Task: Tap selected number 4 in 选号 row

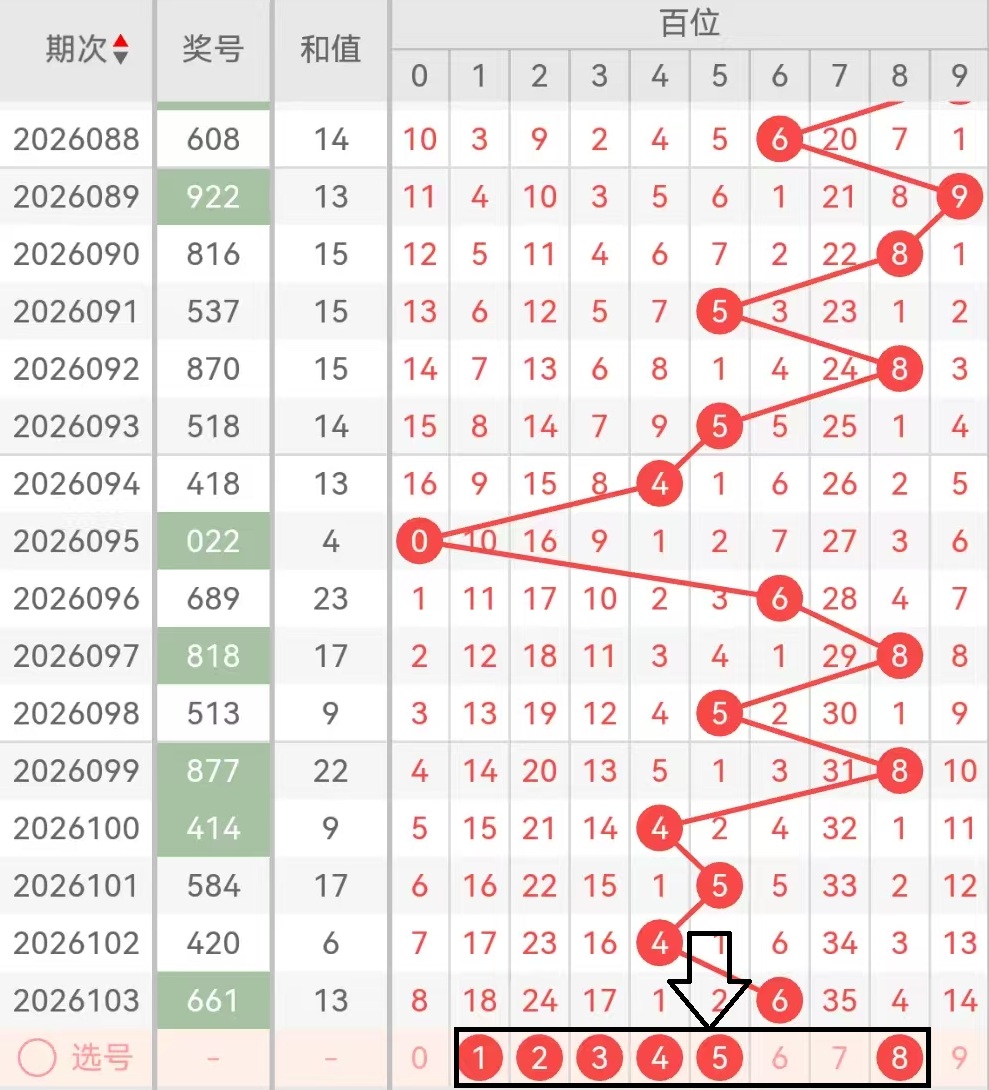Action: point(659,1058)
